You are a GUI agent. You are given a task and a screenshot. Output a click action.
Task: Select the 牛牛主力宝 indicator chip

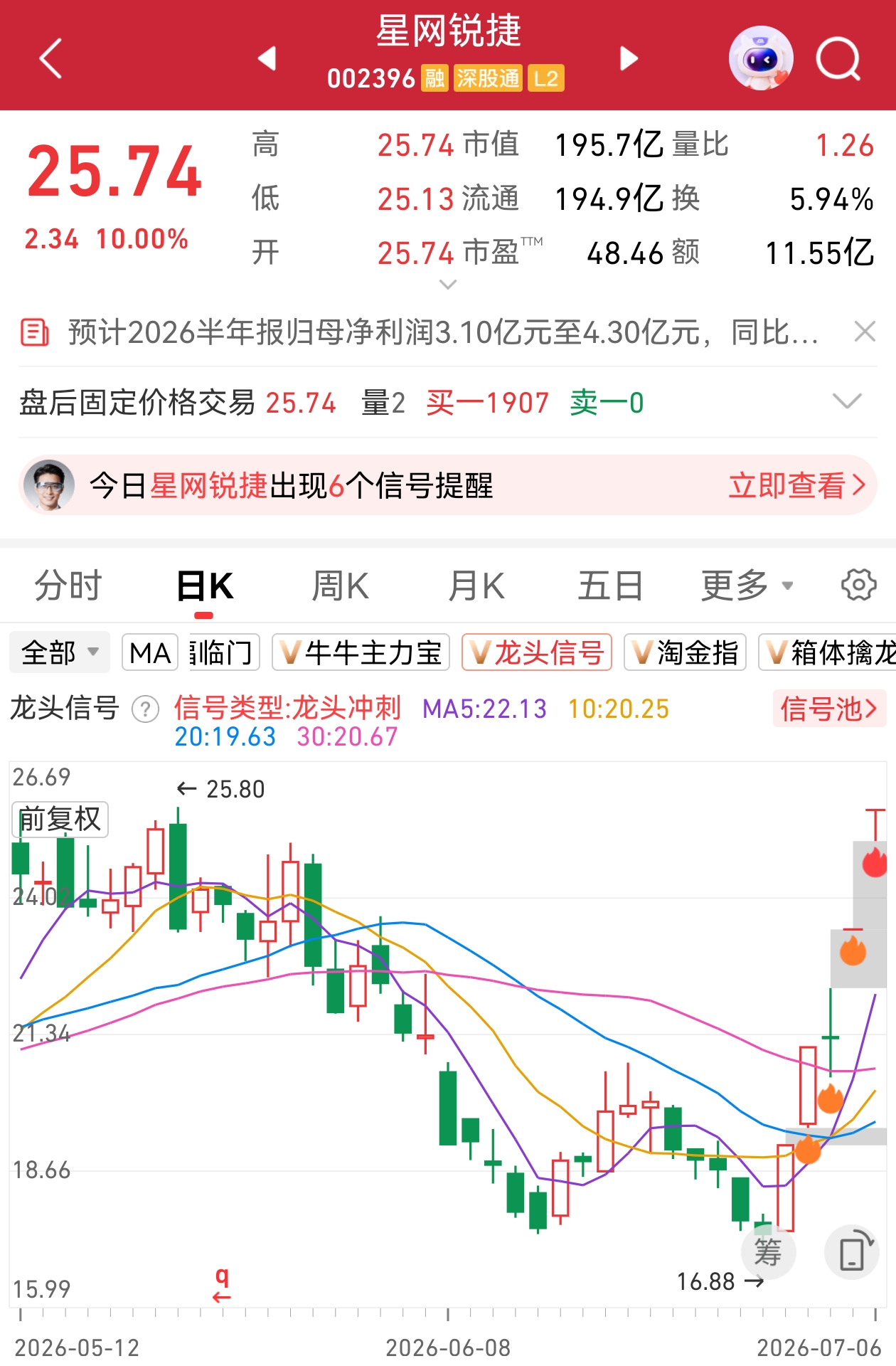[361, 652]
